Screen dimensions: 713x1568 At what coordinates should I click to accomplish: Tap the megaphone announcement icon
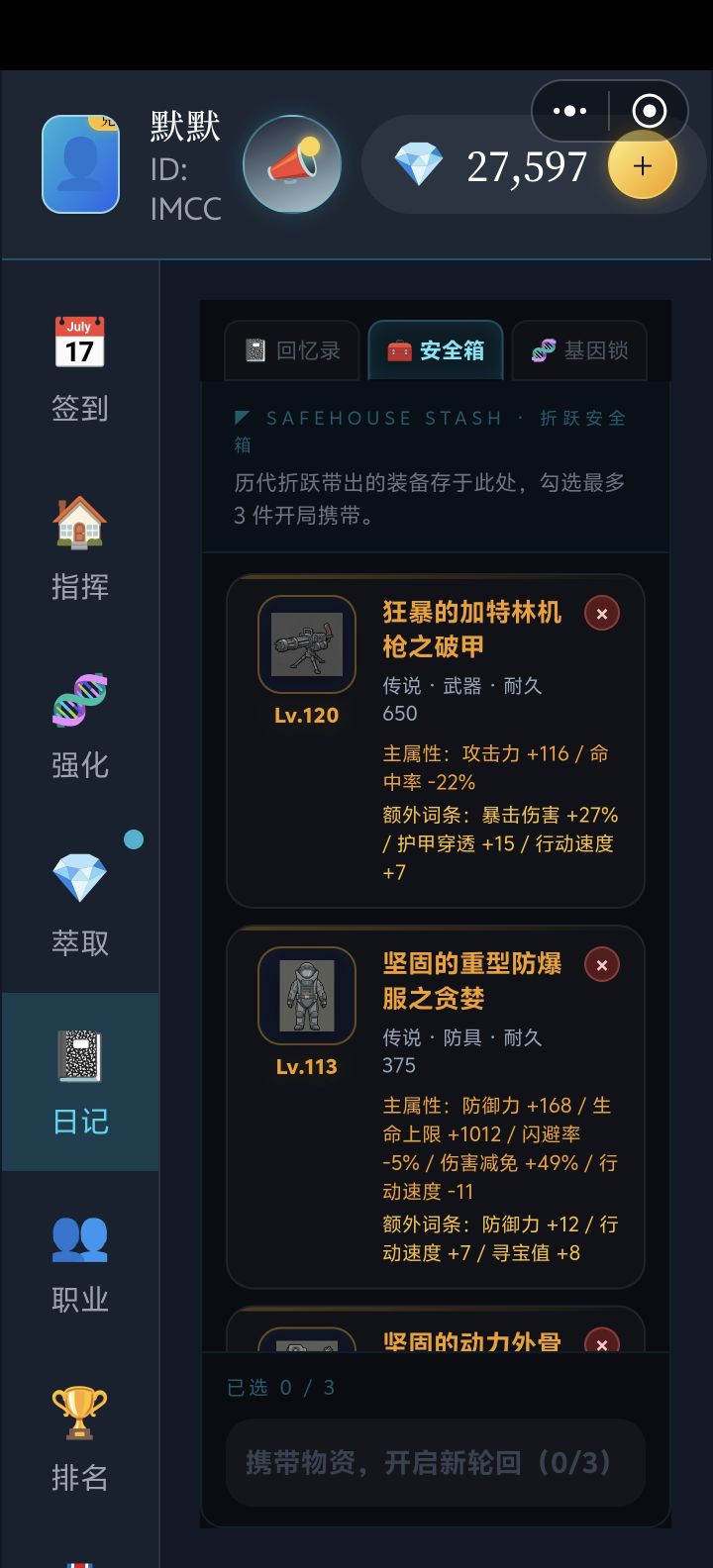tap(292, 164)
